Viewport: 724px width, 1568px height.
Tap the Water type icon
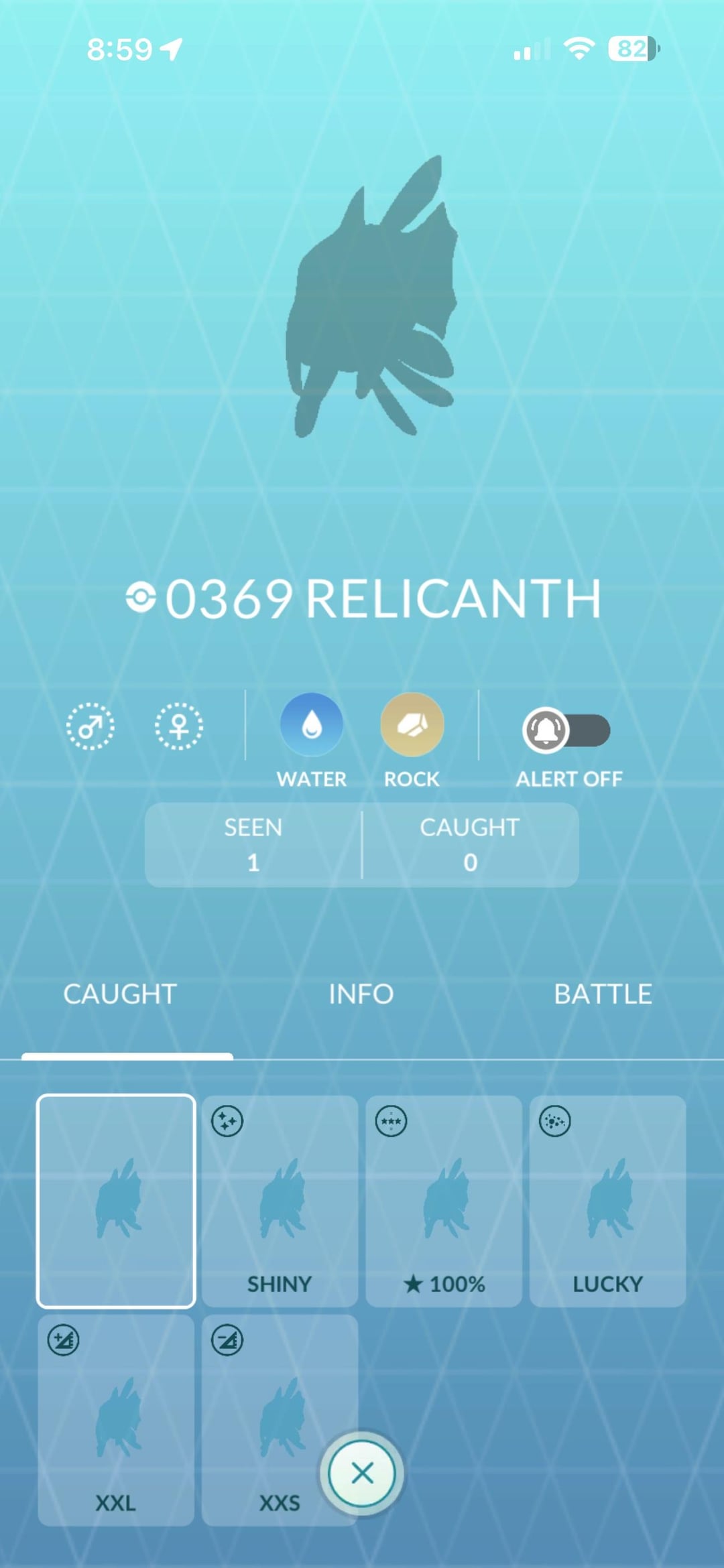312,725
